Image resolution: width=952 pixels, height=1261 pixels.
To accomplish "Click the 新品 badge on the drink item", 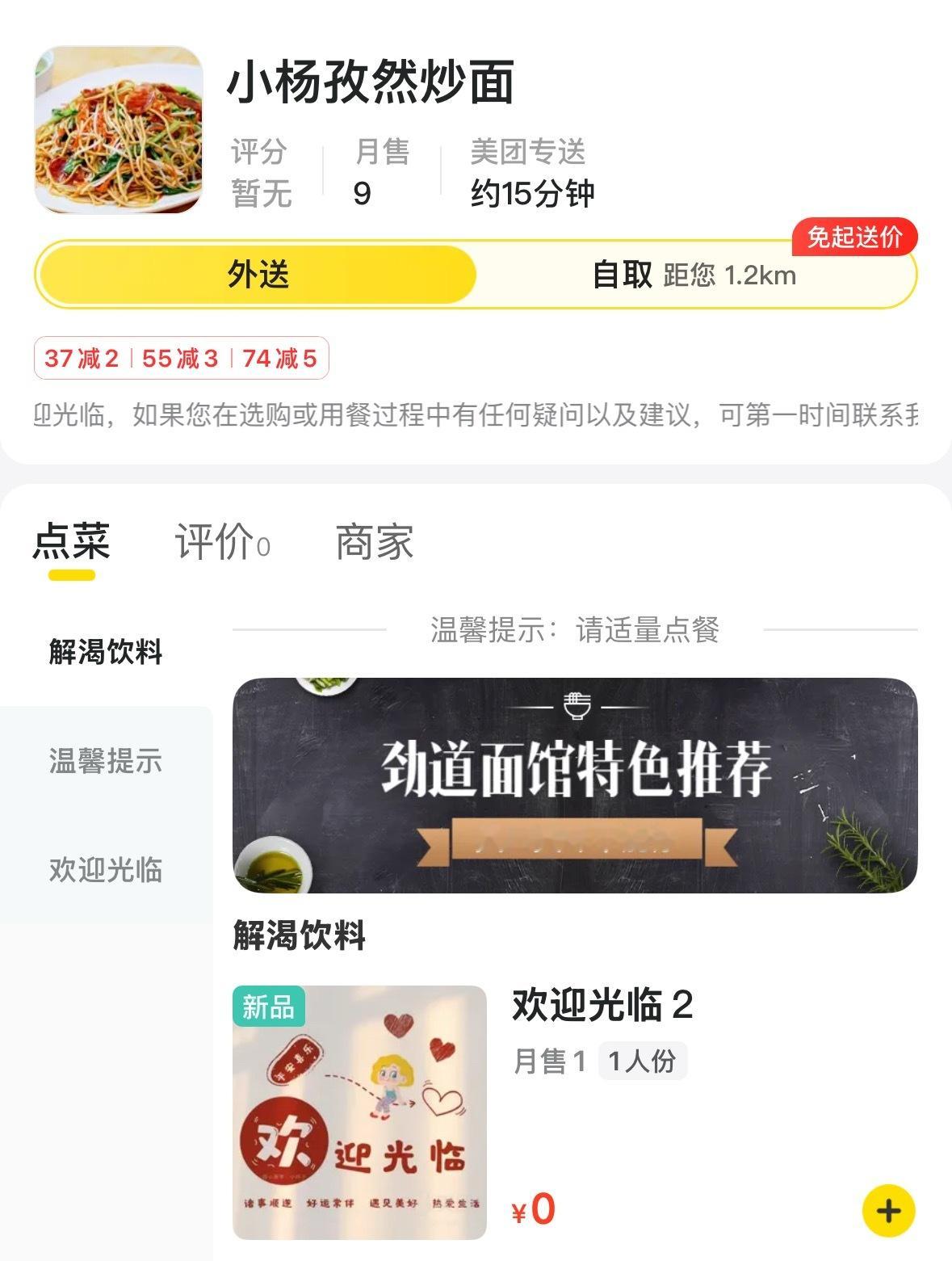I will 269,1006.
